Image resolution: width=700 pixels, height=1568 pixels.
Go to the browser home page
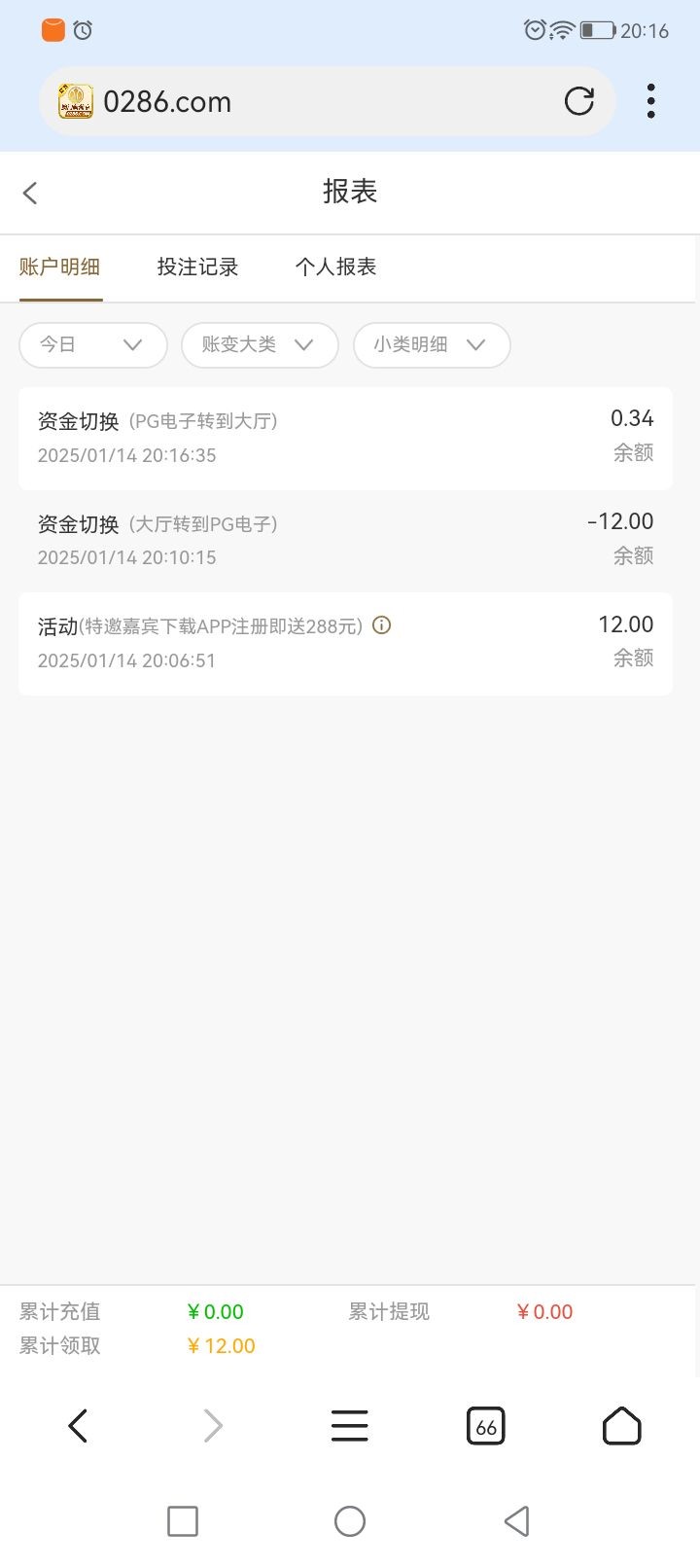click(x=622, y=1426)
